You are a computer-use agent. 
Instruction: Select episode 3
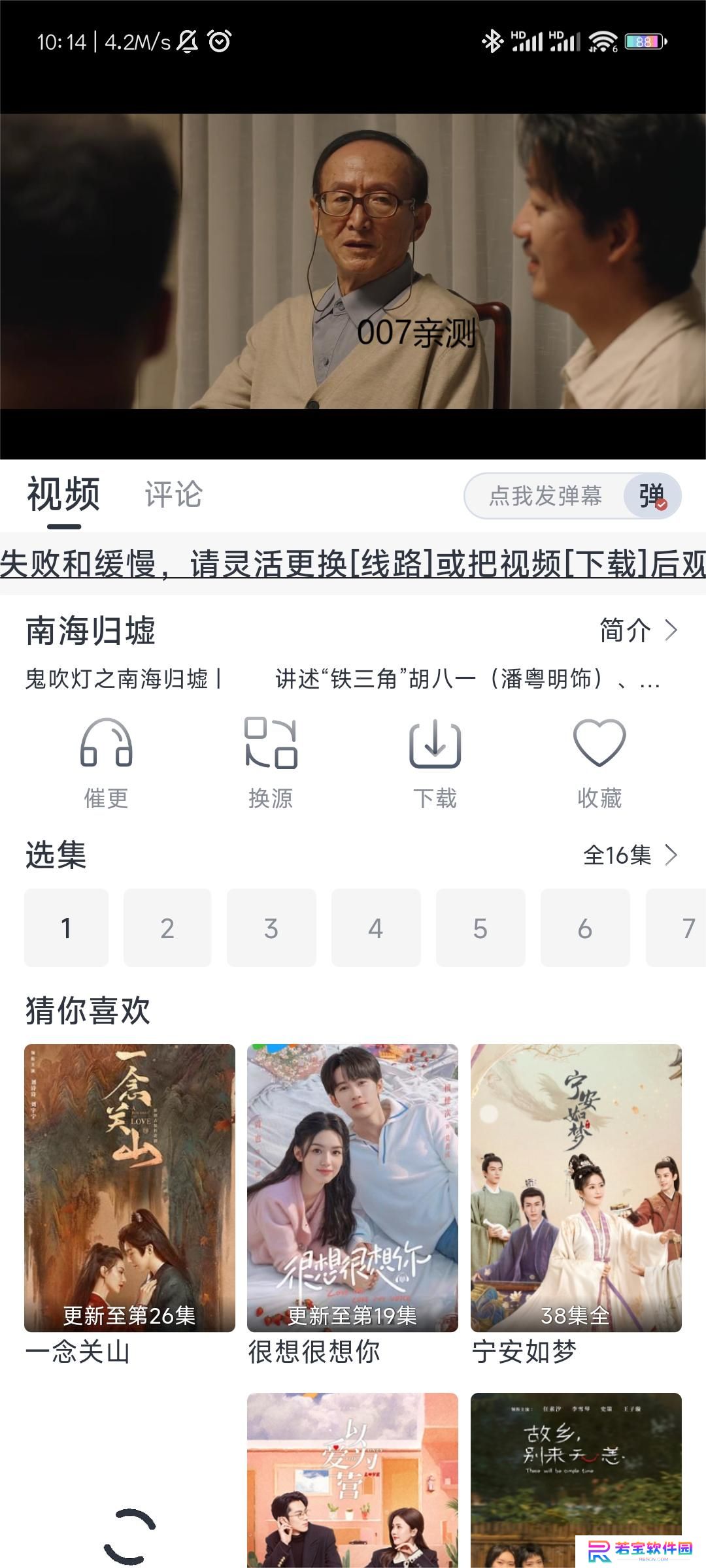click(x=271, y=928)
